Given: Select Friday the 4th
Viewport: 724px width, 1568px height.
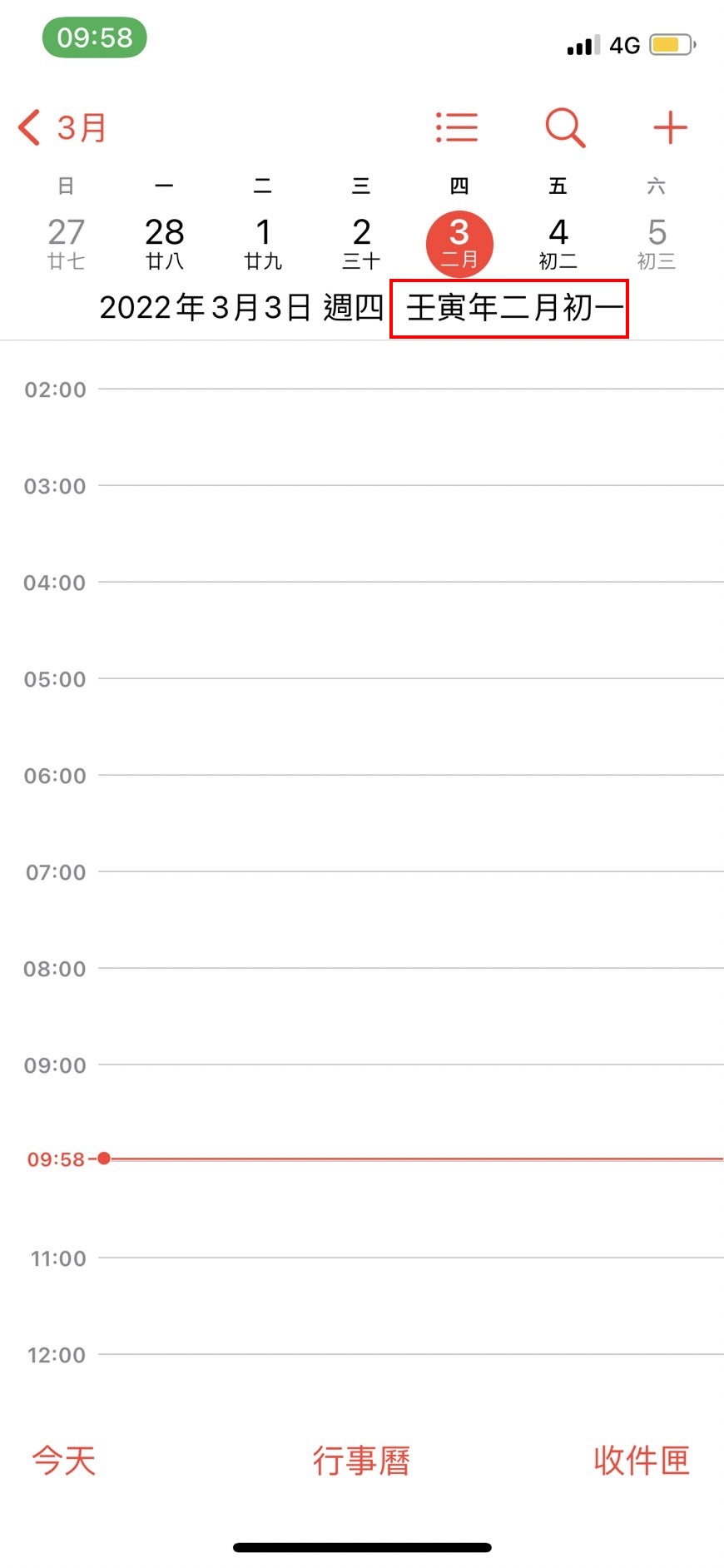Looking at the screenshot, I should (558, 242).
